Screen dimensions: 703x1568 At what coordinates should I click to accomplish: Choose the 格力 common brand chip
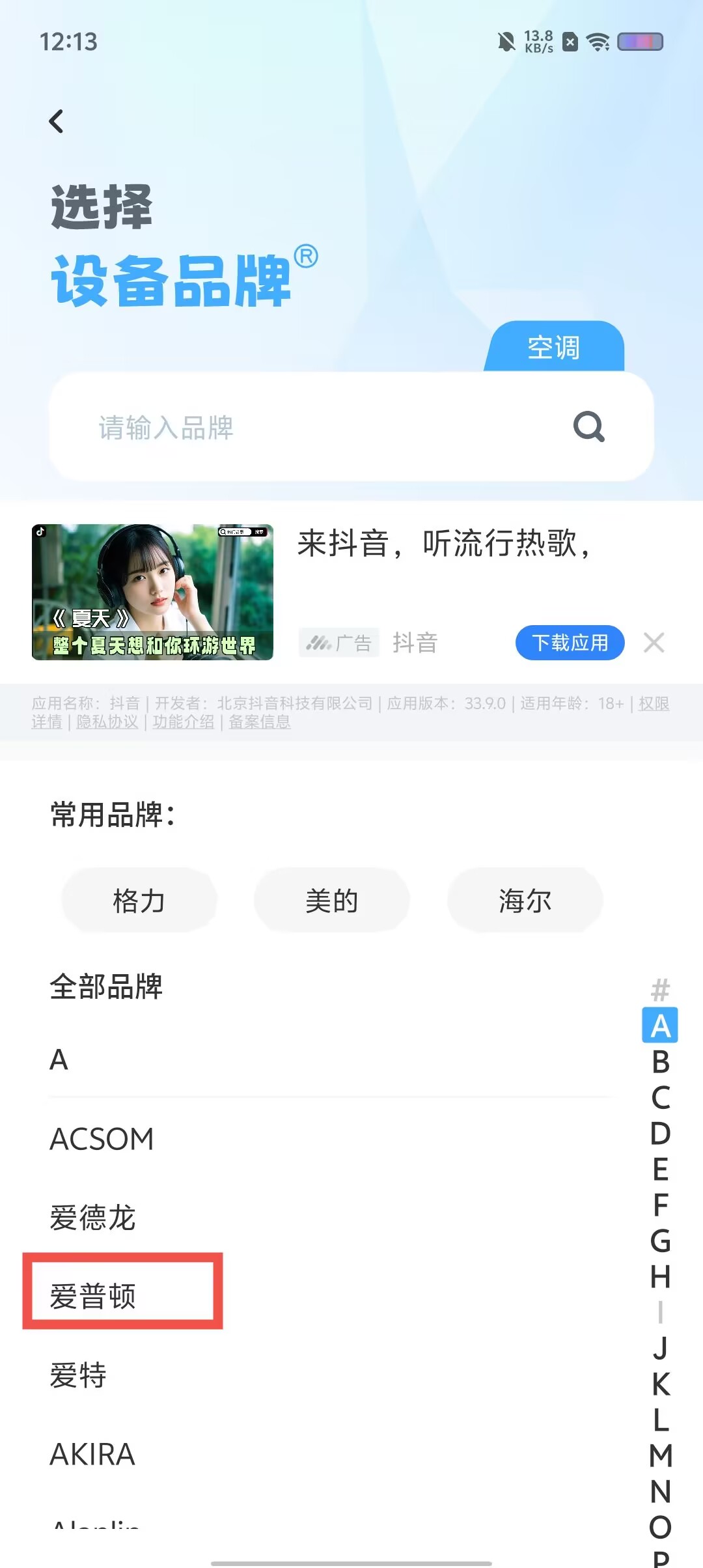[139, 901]
